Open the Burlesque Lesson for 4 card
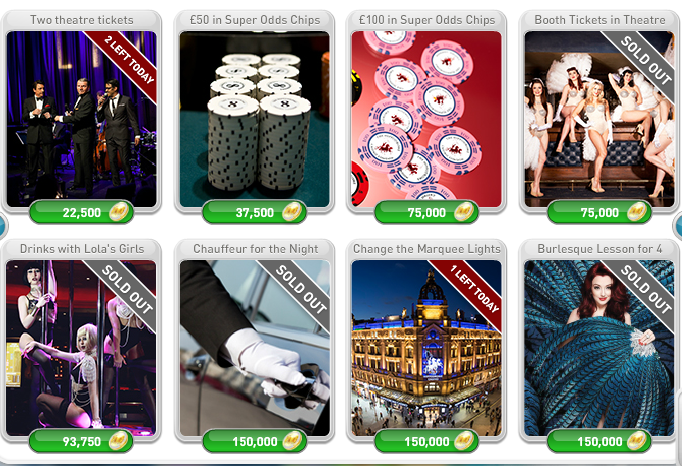 click(599, 347)
